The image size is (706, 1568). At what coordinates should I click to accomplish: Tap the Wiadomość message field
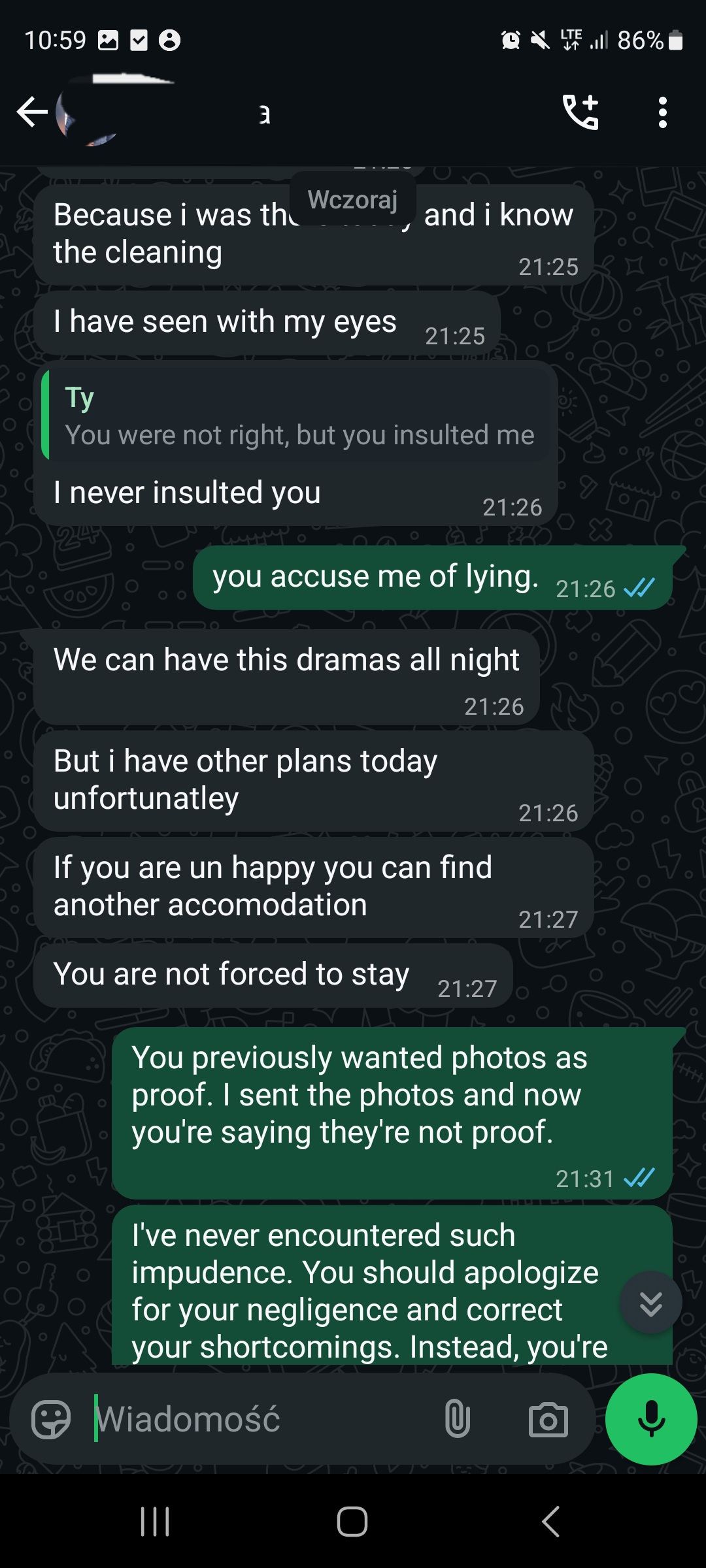pos(261,1419)
